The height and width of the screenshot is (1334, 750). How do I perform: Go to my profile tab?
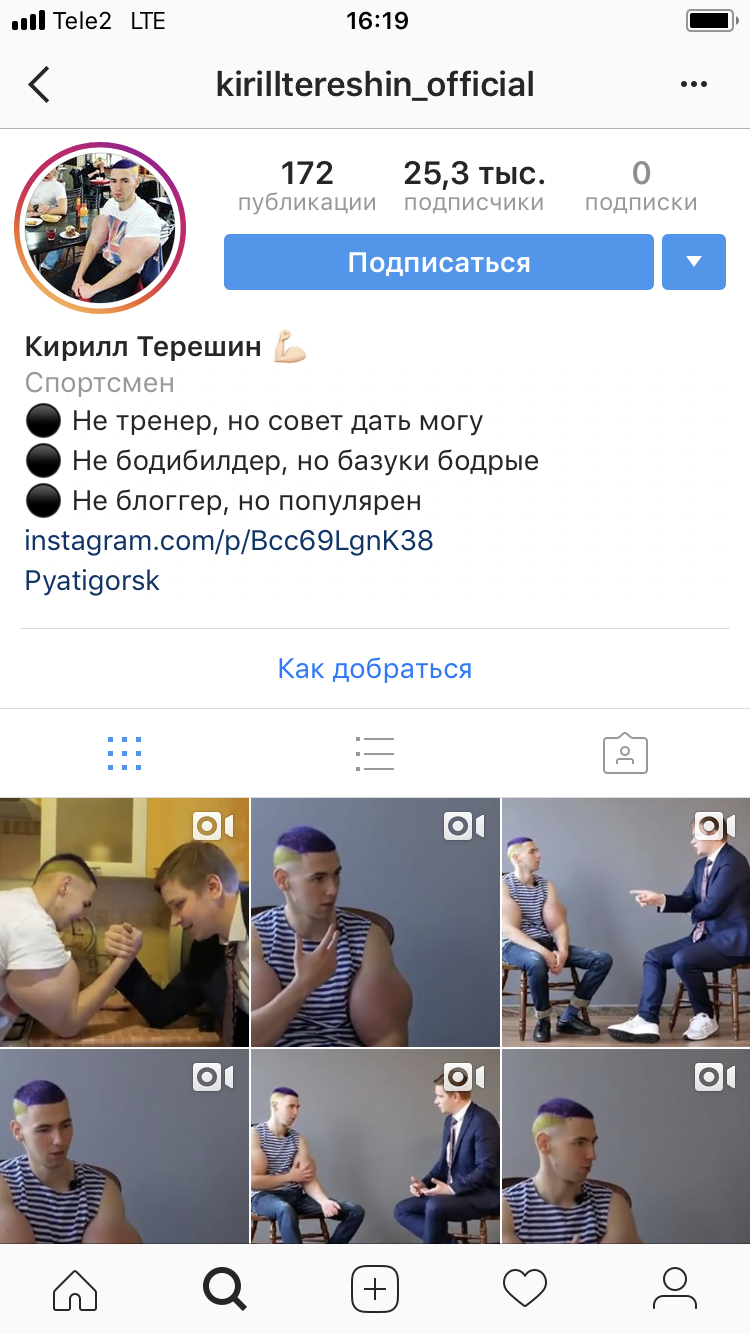pyautogui.click(x=675, y=1289)
